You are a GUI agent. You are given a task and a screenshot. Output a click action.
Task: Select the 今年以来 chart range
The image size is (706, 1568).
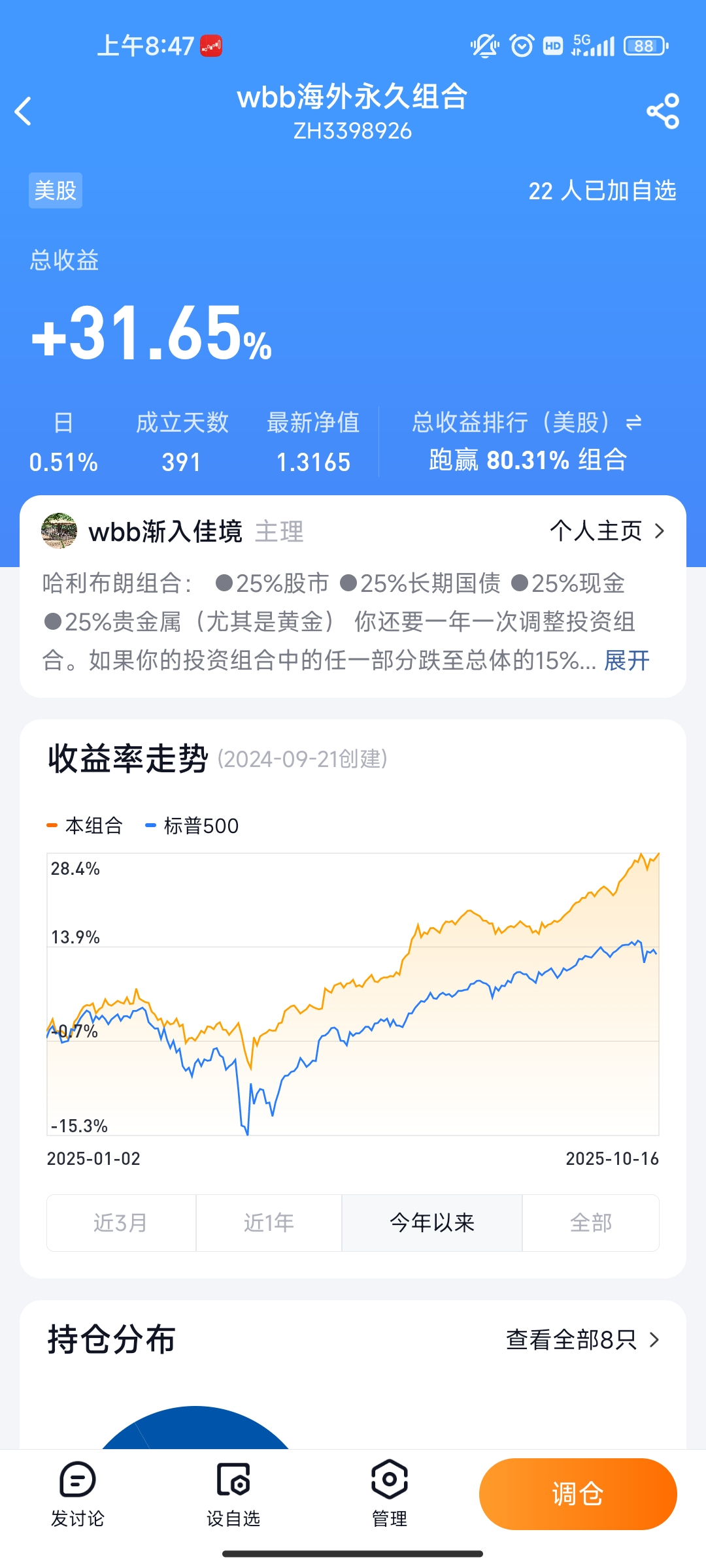pyautogui.click(x=431, y=1222)
